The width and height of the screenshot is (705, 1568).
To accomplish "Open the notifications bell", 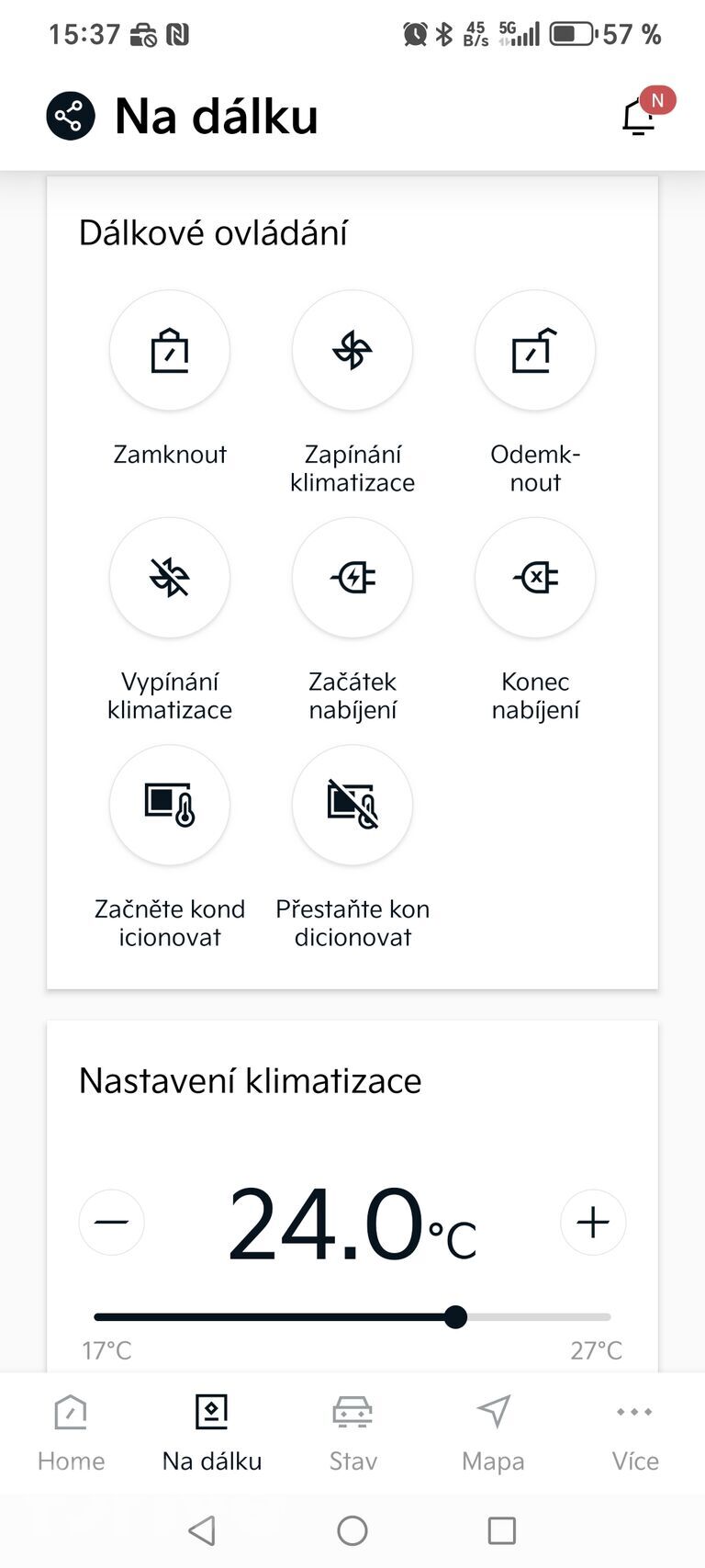I will click(639, 117).
